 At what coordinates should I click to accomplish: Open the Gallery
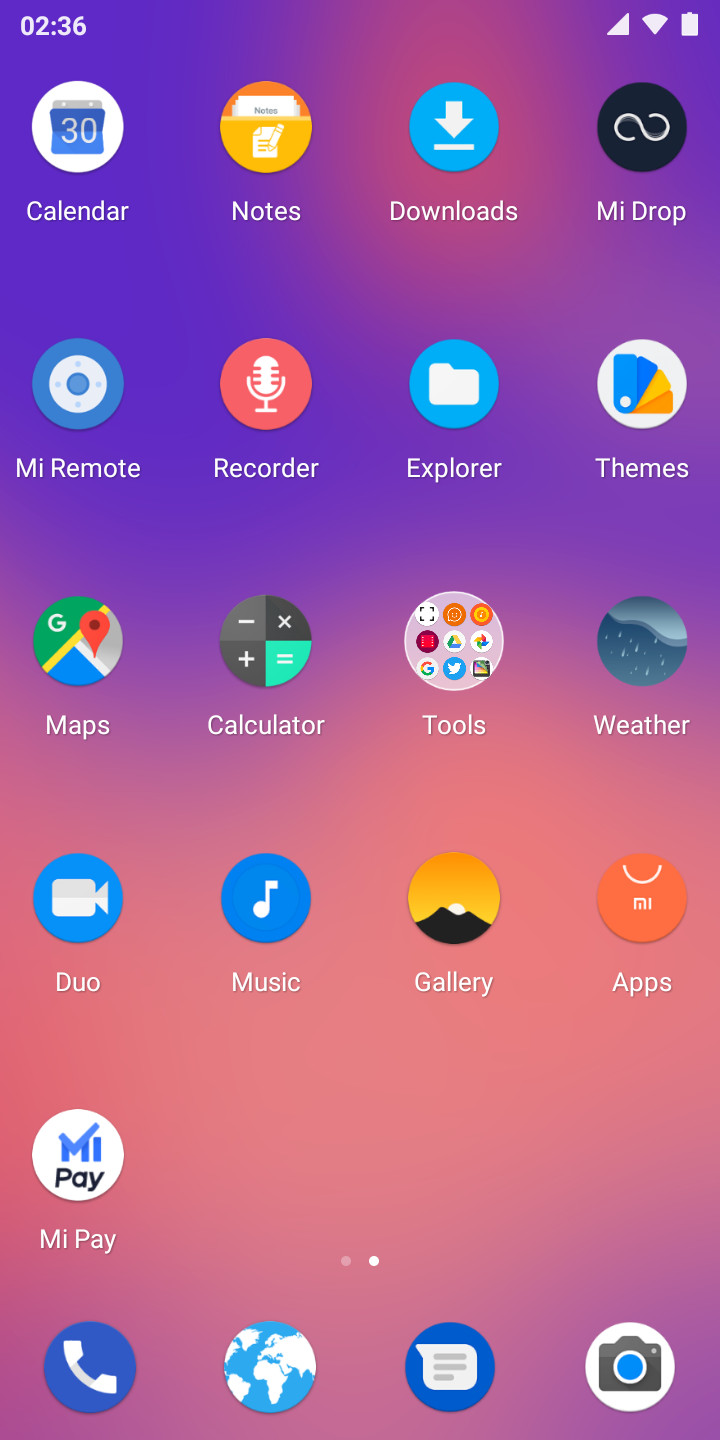454,898
